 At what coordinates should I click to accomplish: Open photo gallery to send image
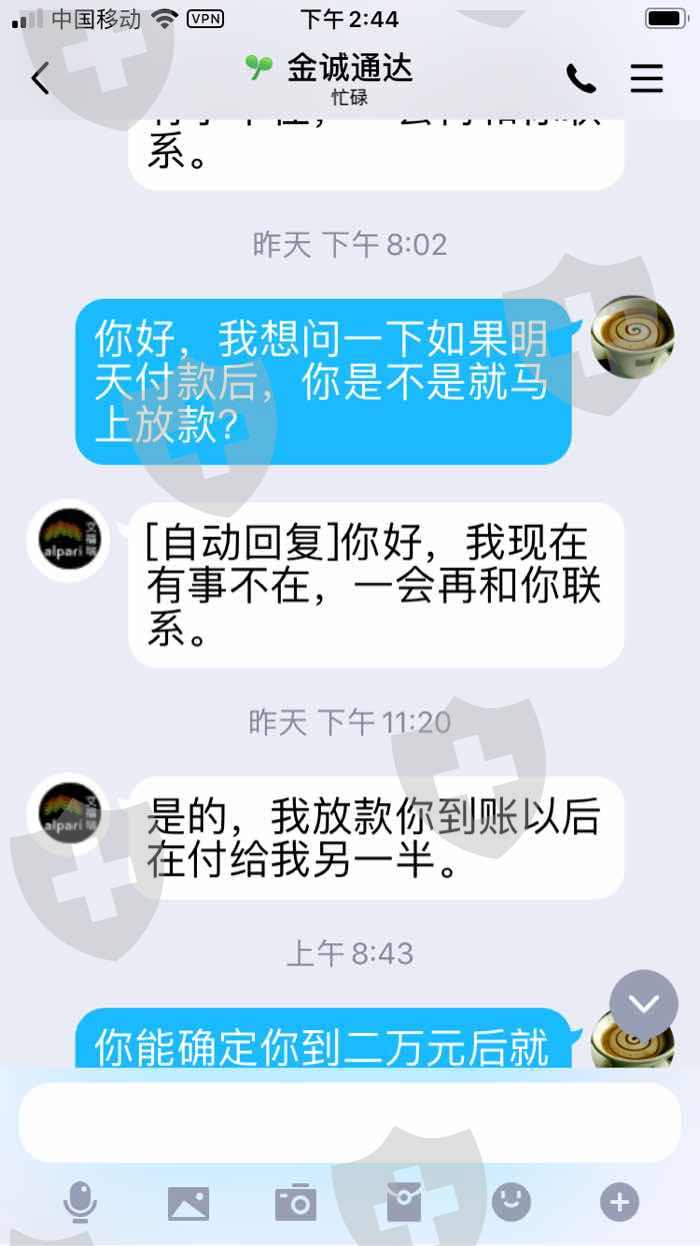(x=188, y=1202)
